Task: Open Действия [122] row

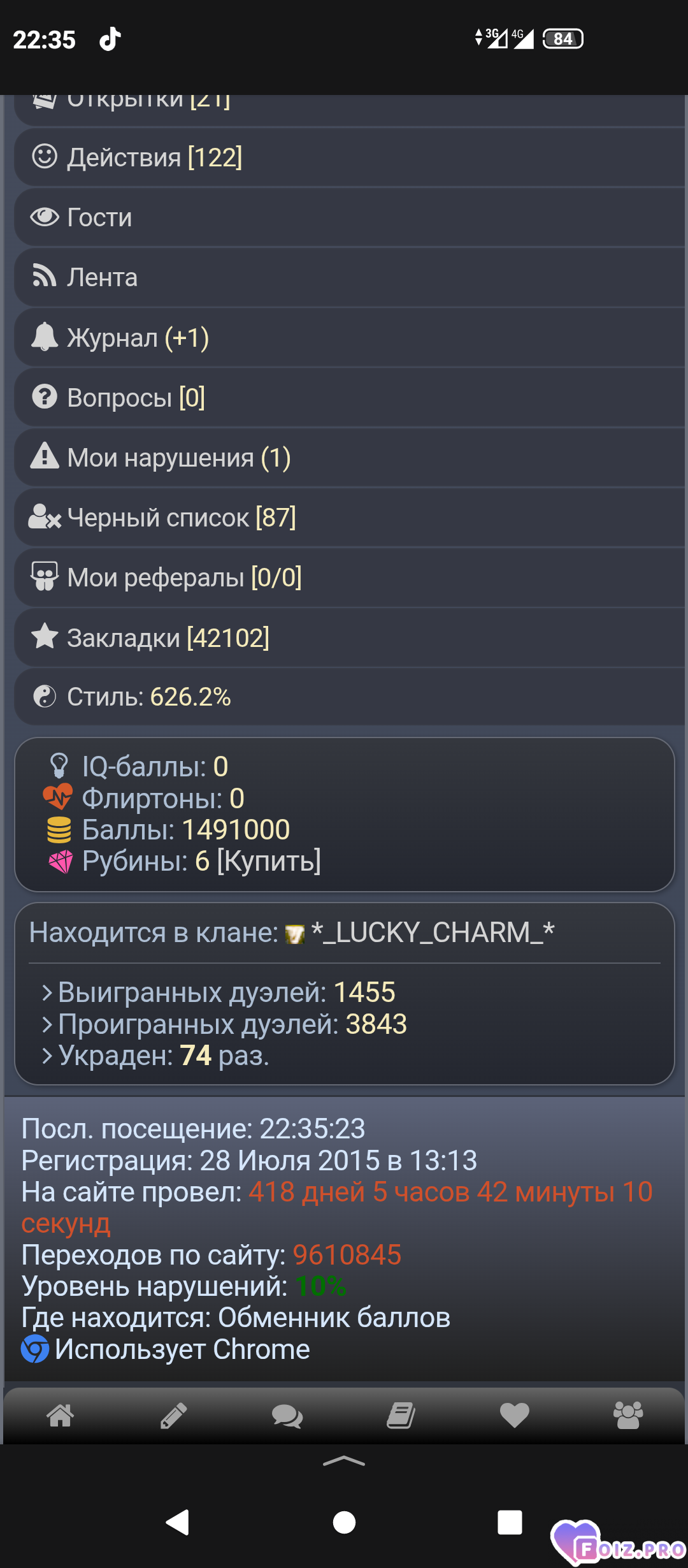Action: 155,157
